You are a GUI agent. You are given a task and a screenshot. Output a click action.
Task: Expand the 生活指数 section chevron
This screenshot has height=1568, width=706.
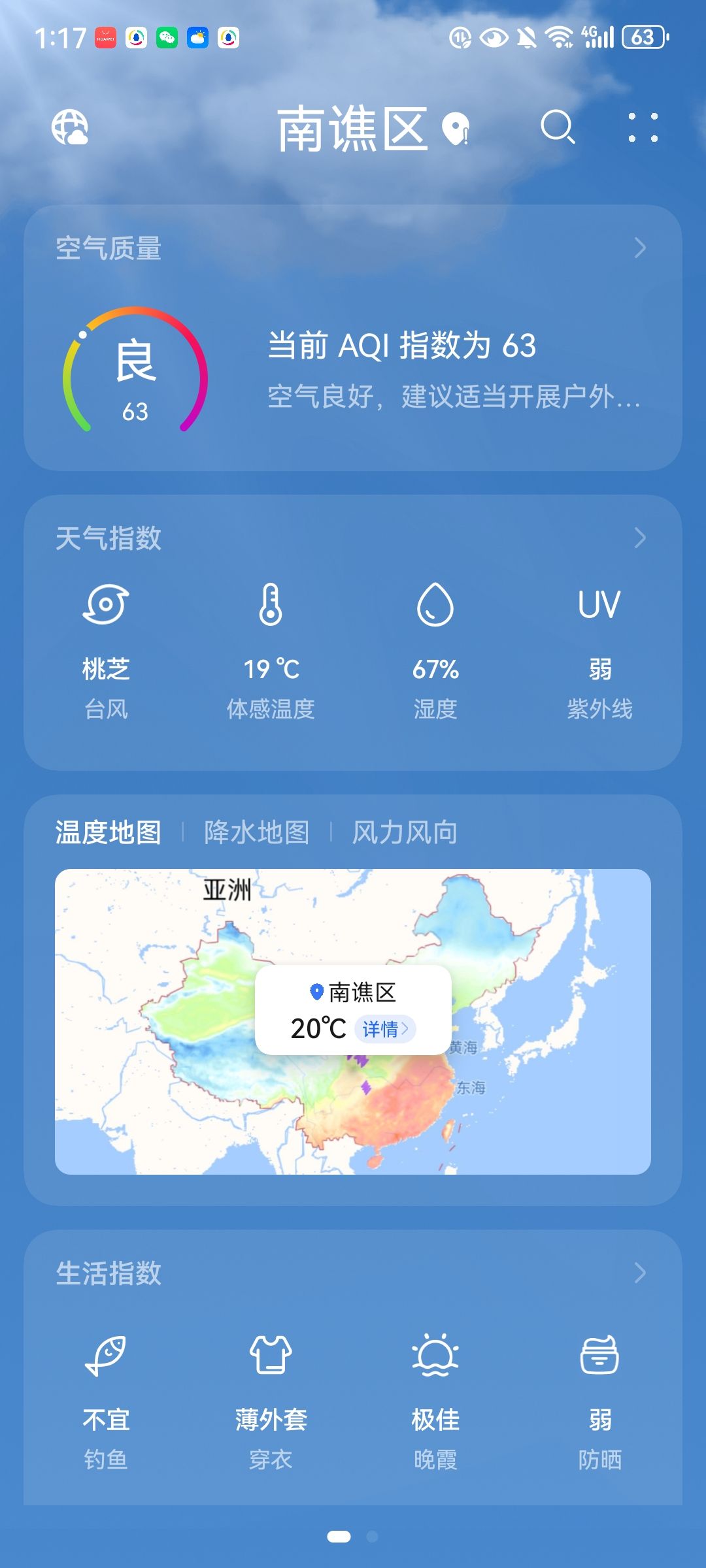[640, 1273]
